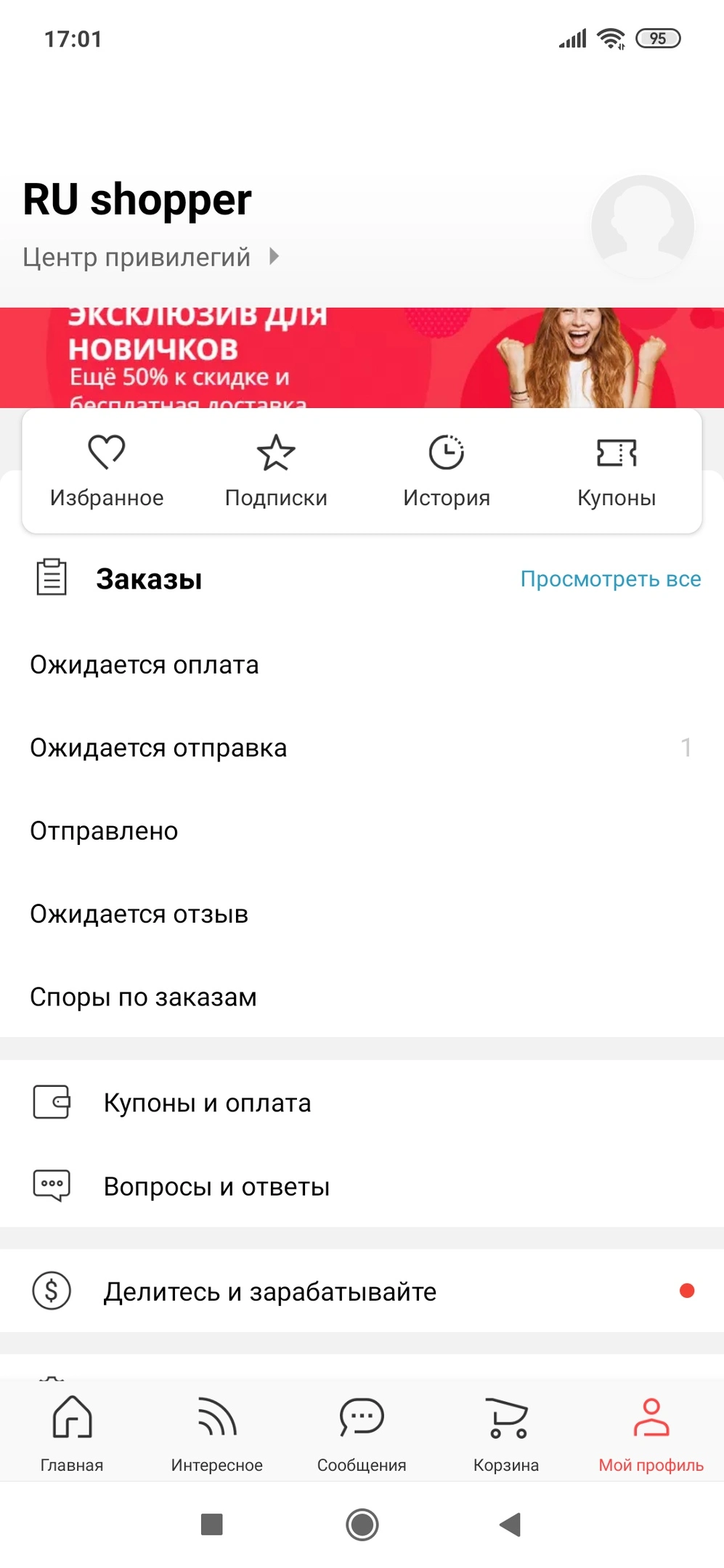The image size is (724, 1568).
Task: Open Ожидается отзыв orders
Action: [x=362, y=914]
